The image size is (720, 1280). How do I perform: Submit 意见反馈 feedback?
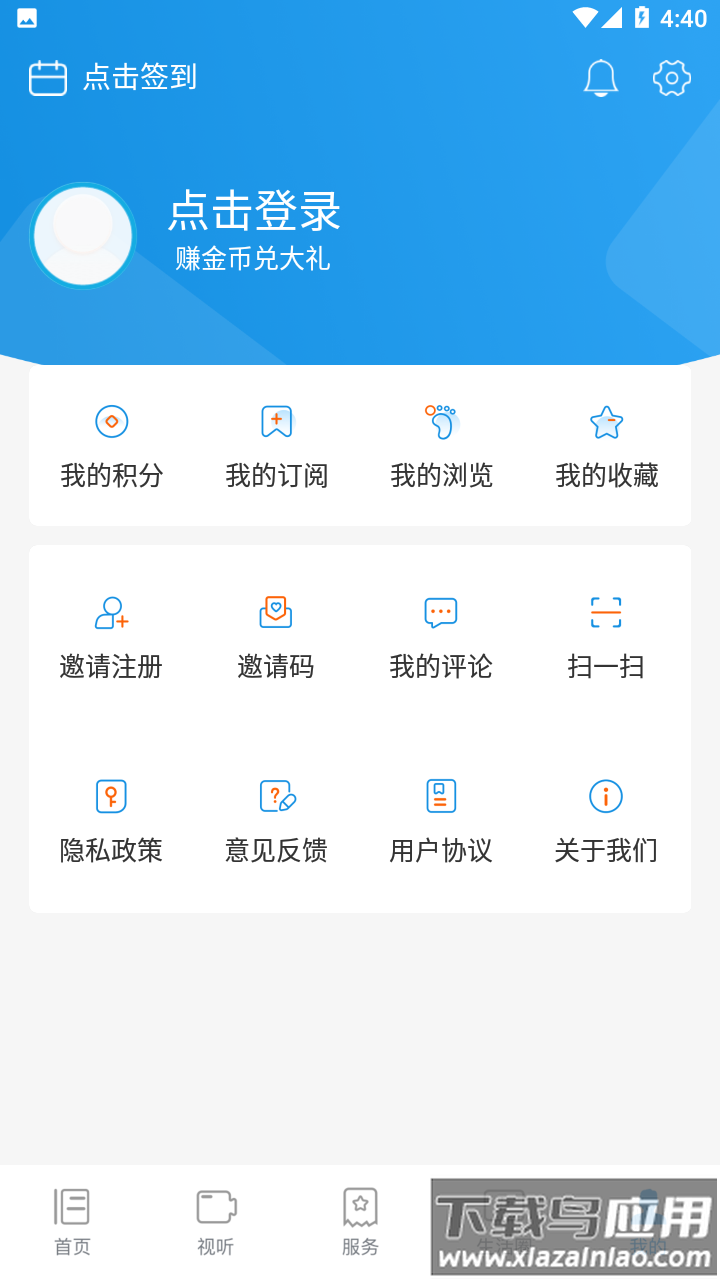275,820
